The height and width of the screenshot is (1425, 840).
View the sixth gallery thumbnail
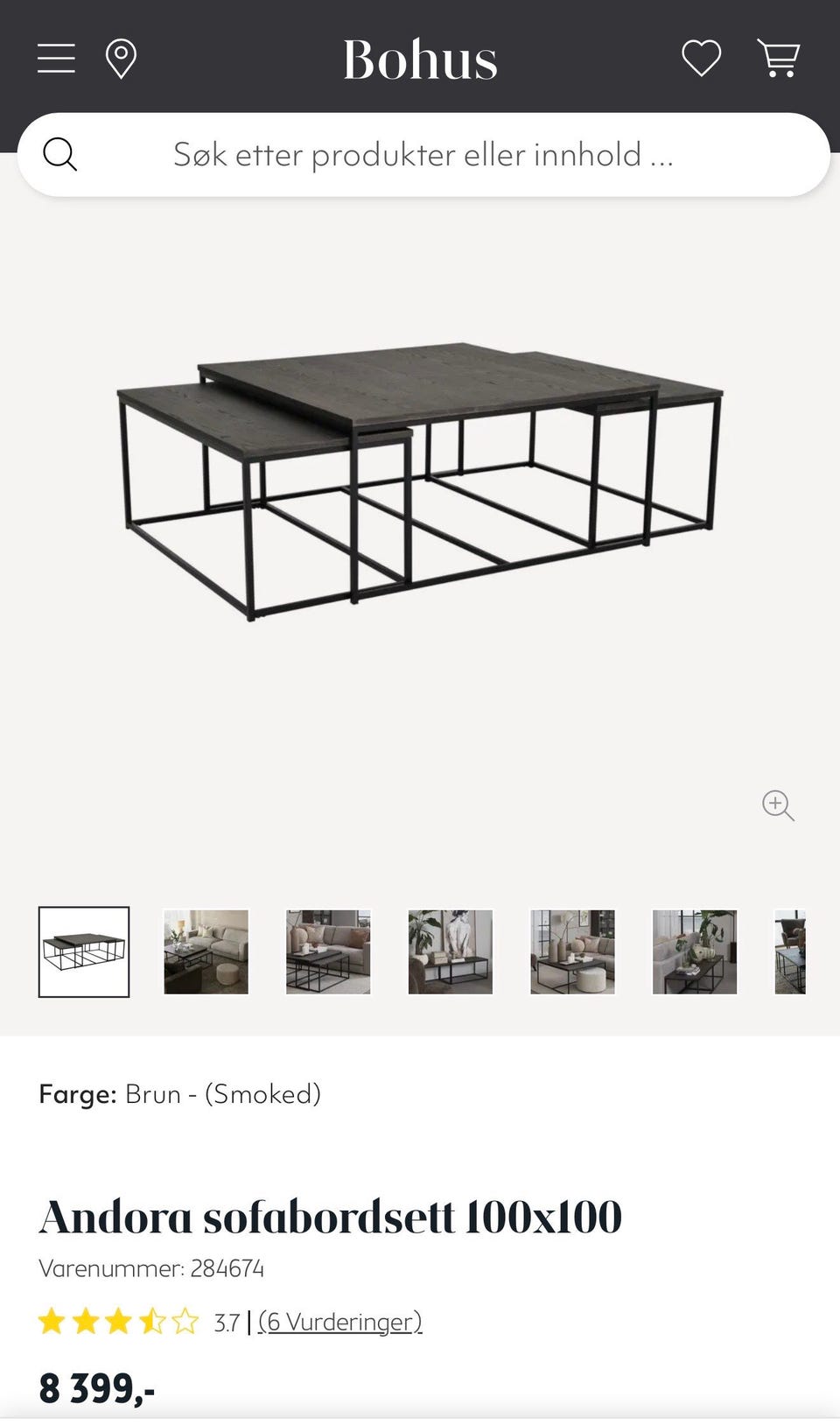coord(695,952)
